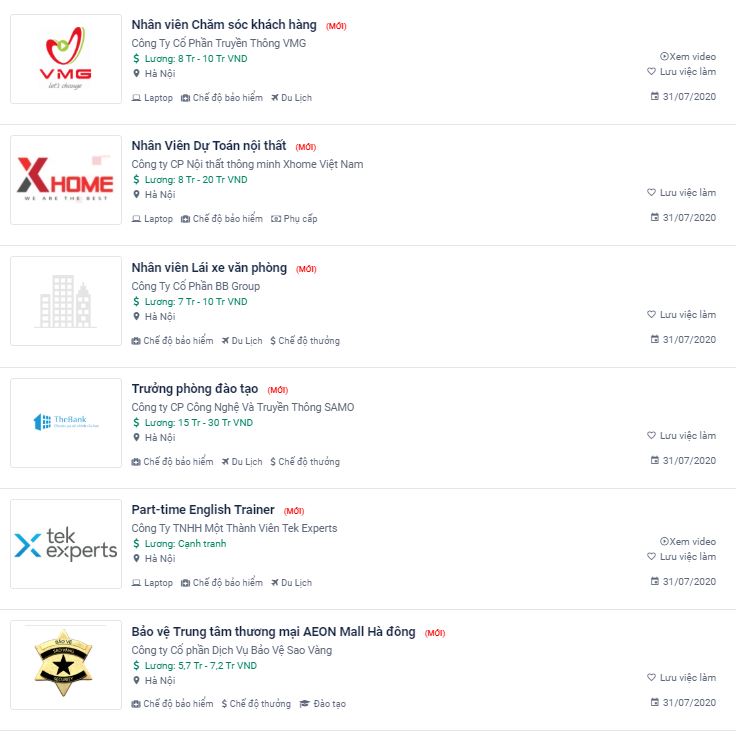View company Công ty Cổ Phần BB Group
Screen dimensions: 740x734
195,286
